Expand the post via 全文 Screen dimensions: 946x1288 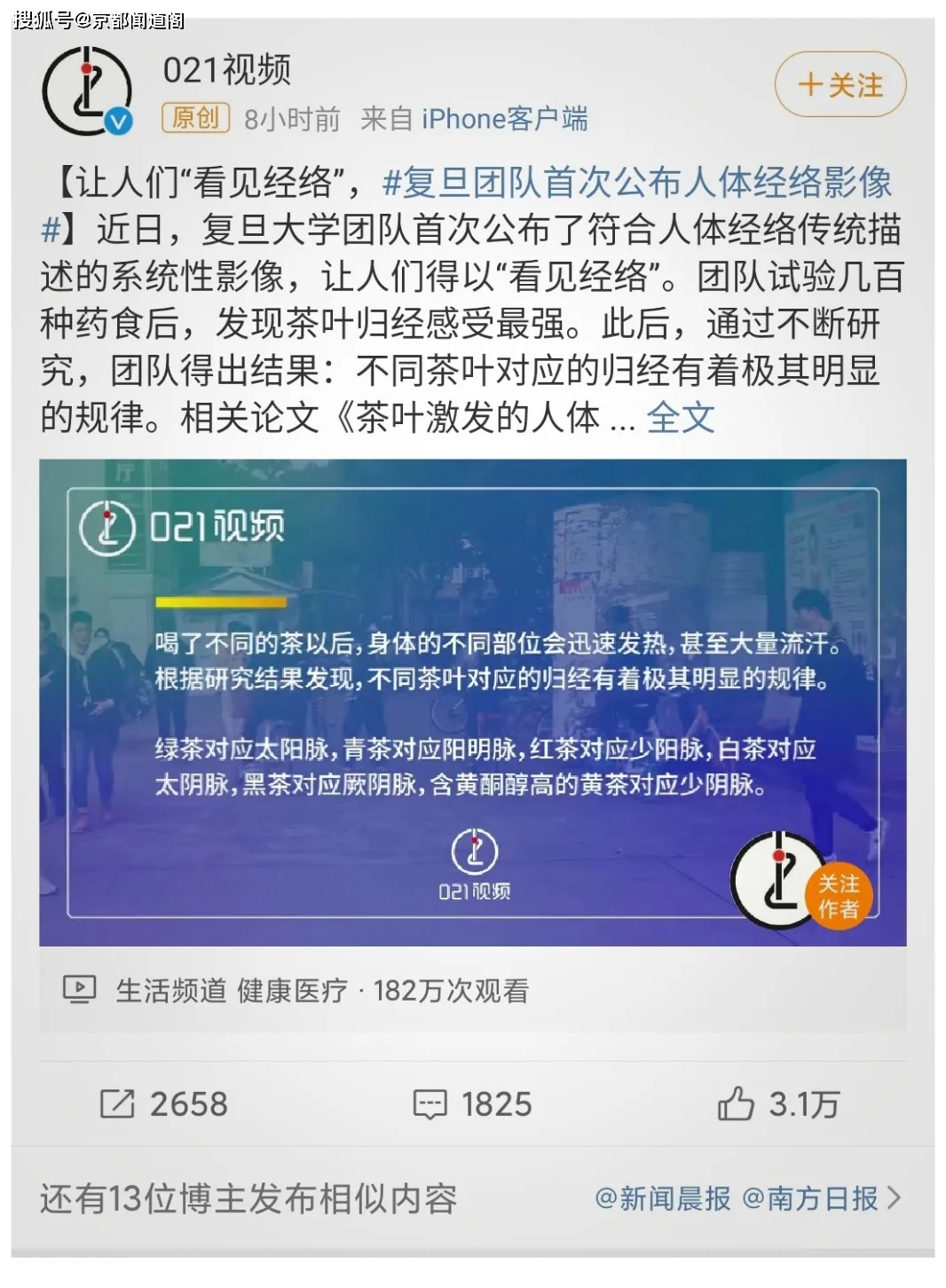click(x=680, y=417)
